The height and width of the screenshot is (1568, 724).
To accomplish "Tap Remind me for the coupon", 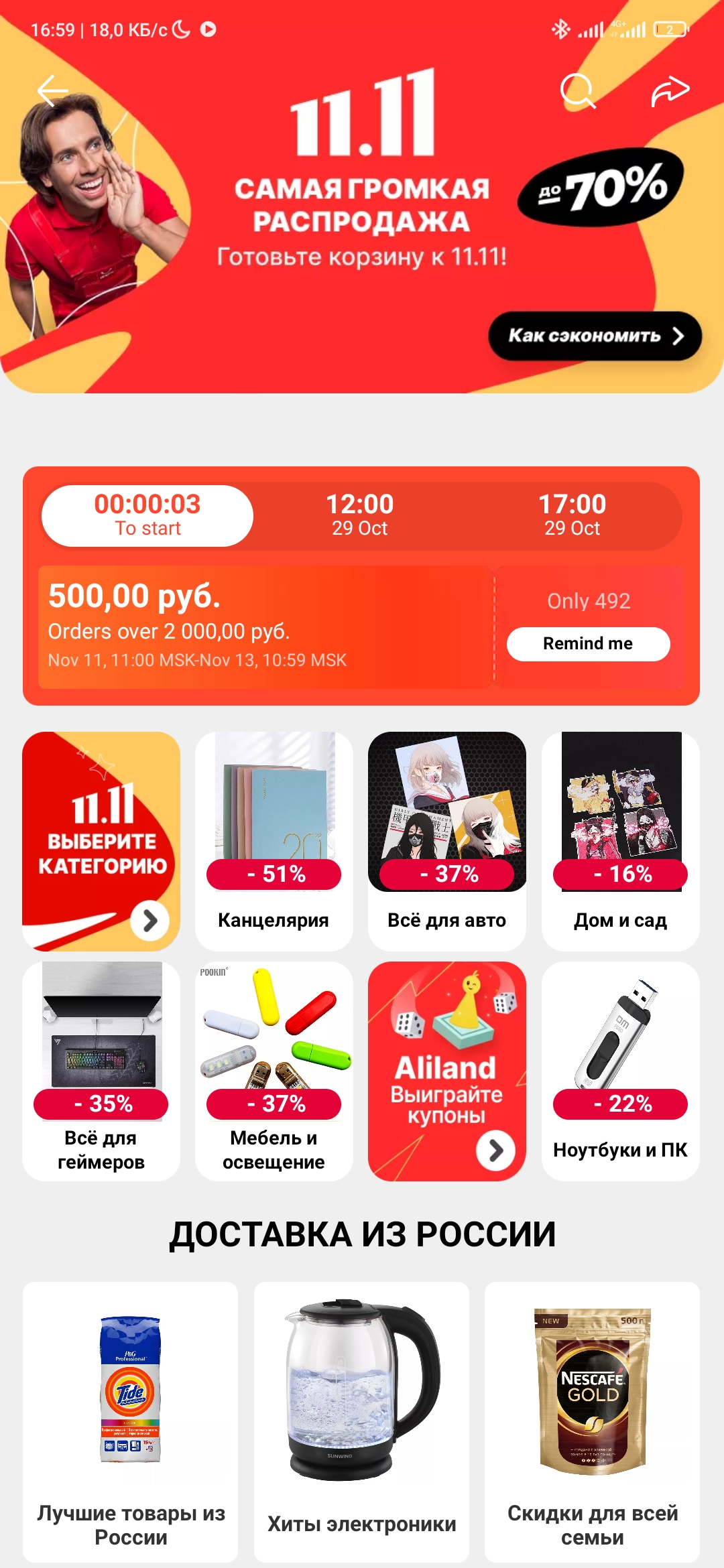I will pyautogui.click(x=588, y=643).
